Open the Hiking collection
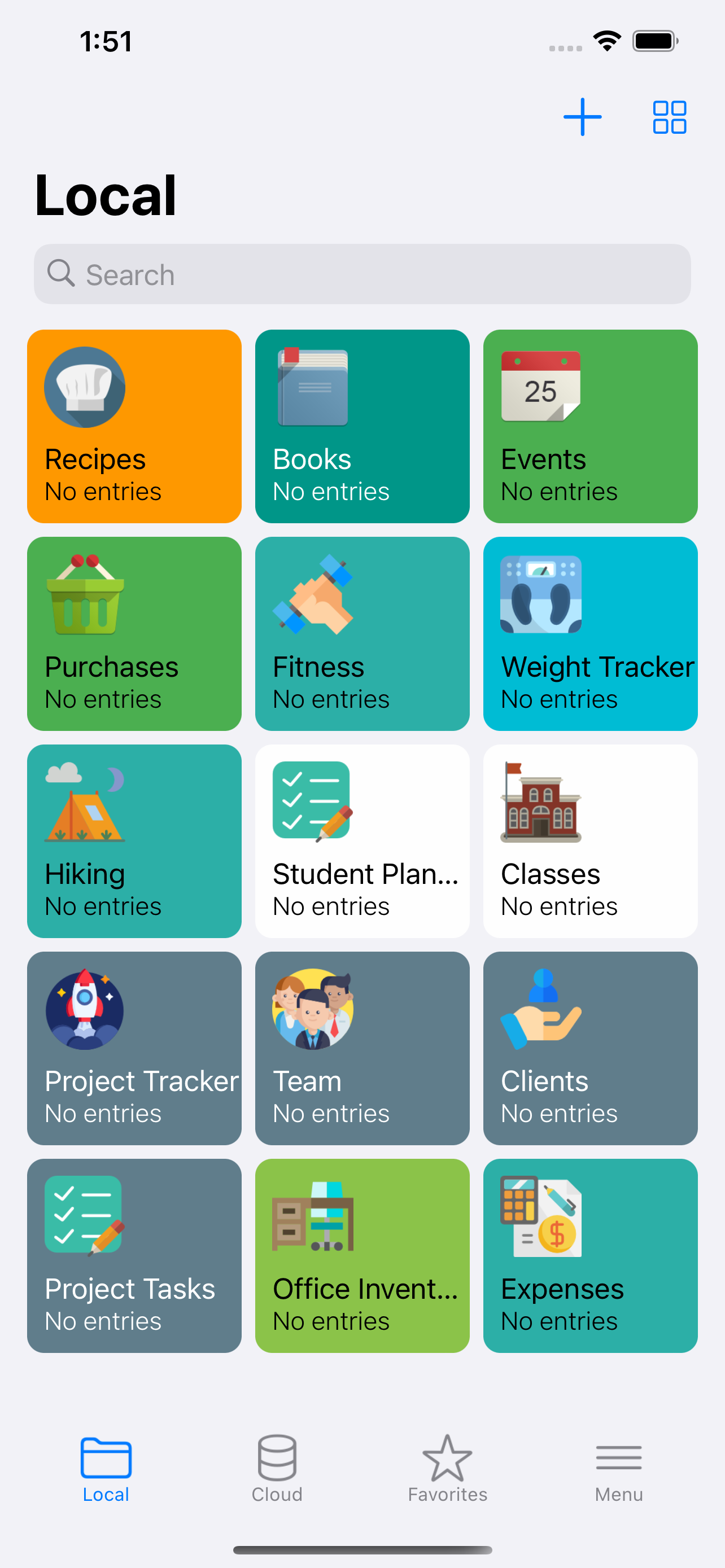Image resolution: width=725 pixels, height=1568 pixels. pos(134,841)
